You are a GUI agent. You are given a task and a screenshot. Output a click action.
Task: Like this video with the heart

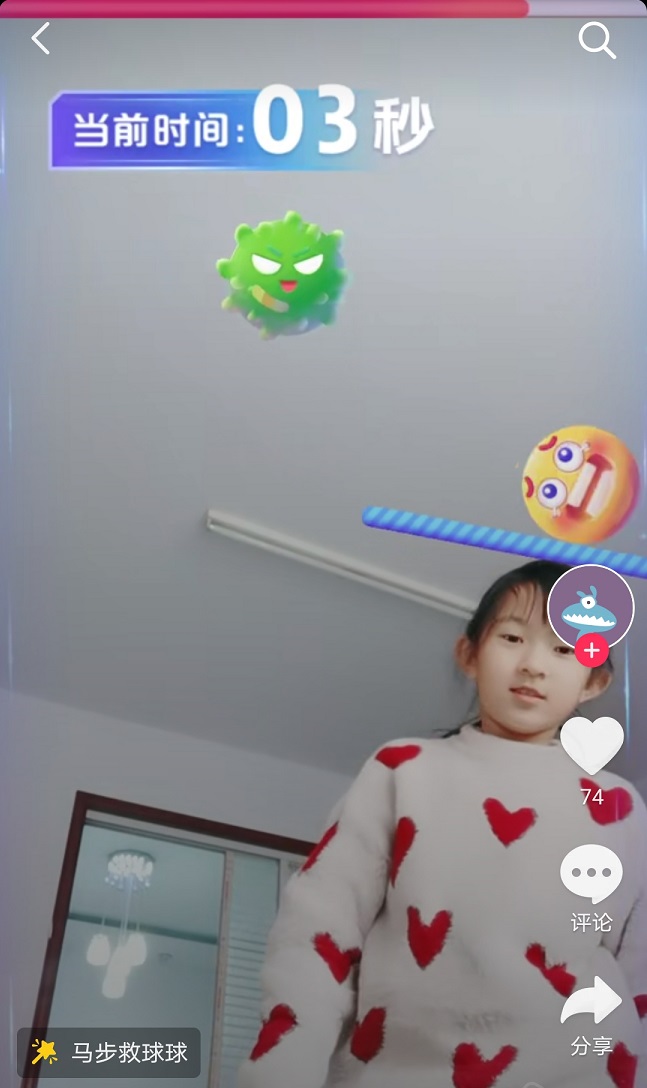(x=591, y=745)
